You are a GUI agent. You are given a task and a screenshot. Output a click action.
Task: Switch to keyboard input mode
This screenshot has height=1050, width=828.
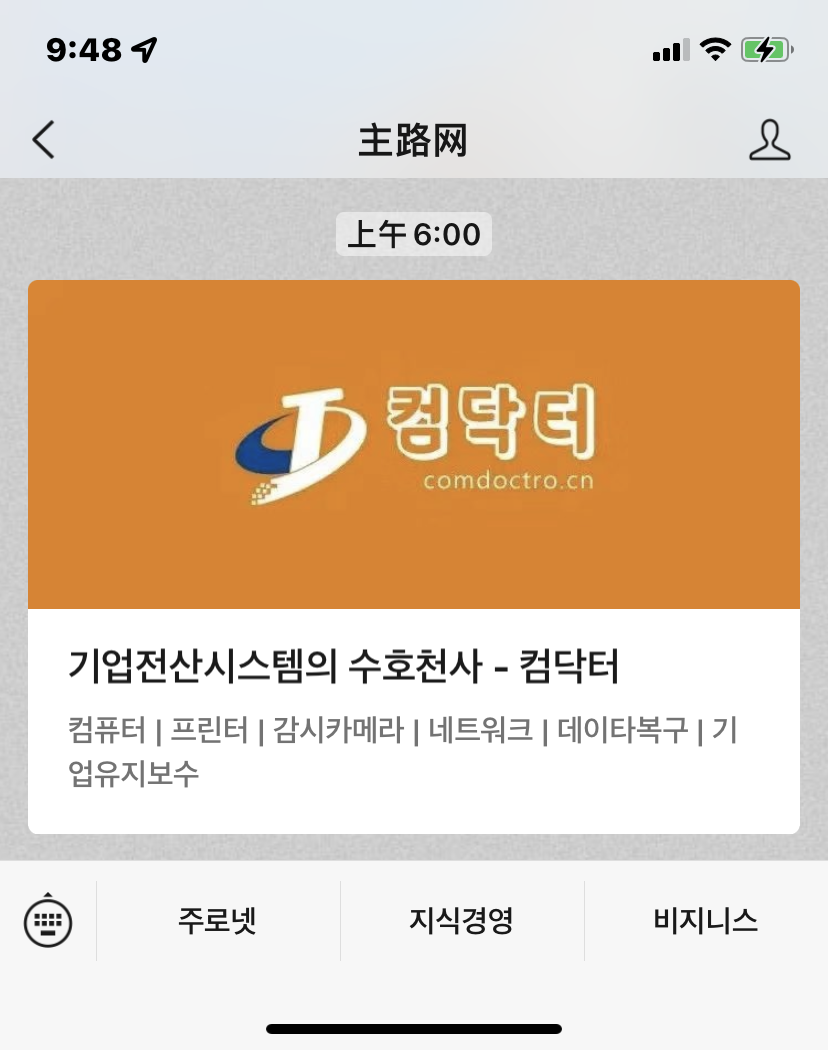(x=48, y=920)
